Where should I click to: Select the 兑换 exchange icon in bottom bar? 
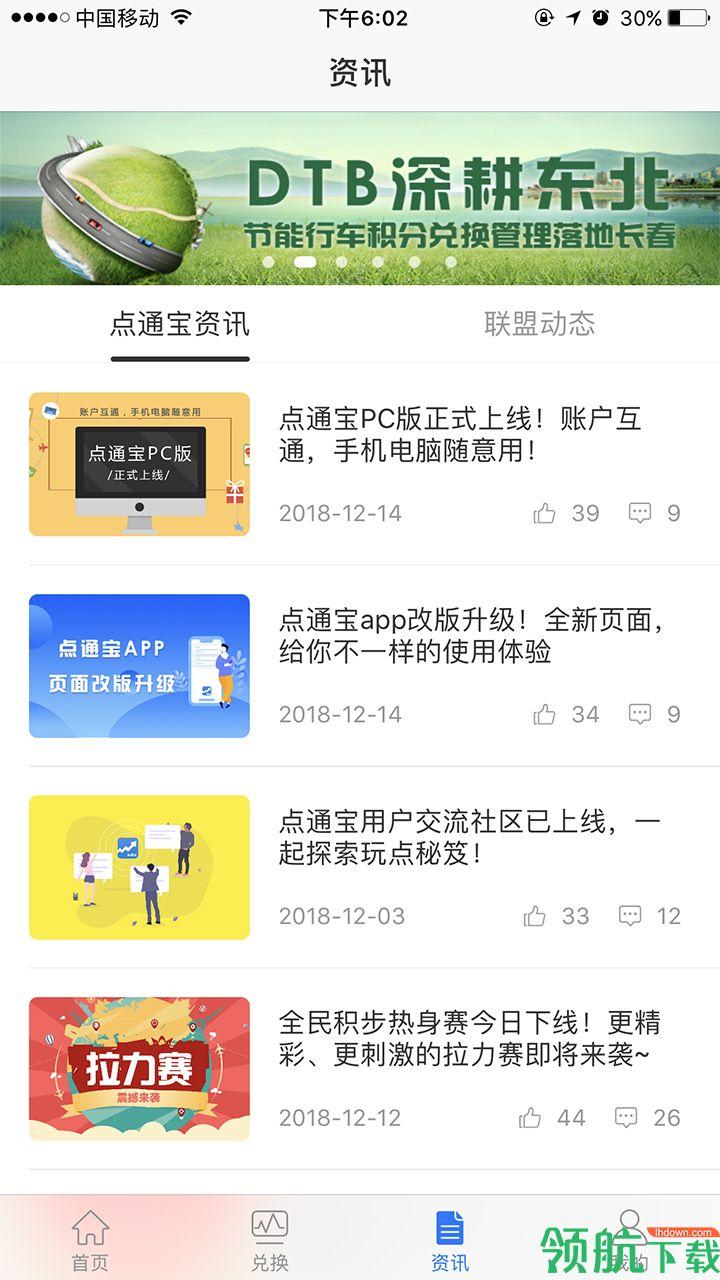[270, 1228]
